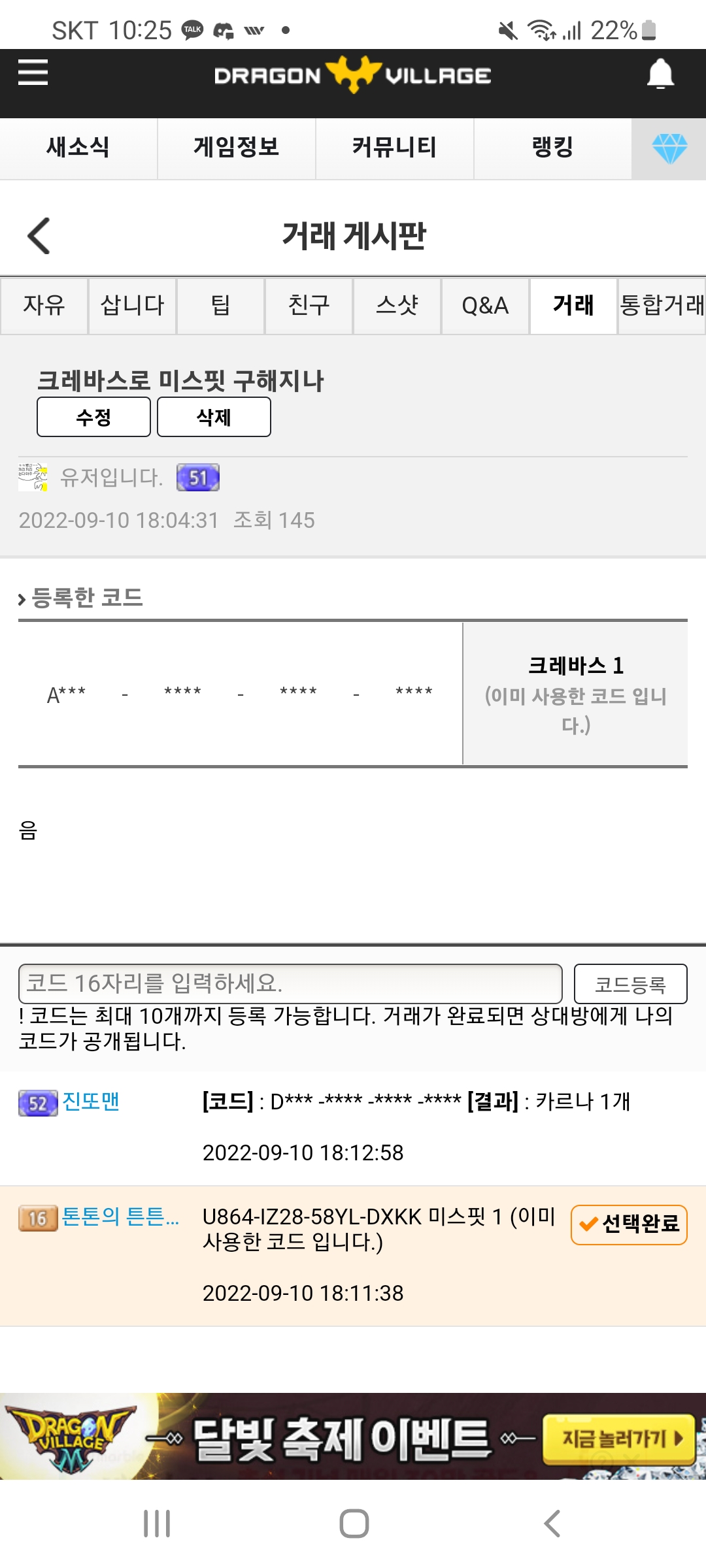Open the hamburger drawer menu
Screen dimensions: 706x1568
click(33, 73)
